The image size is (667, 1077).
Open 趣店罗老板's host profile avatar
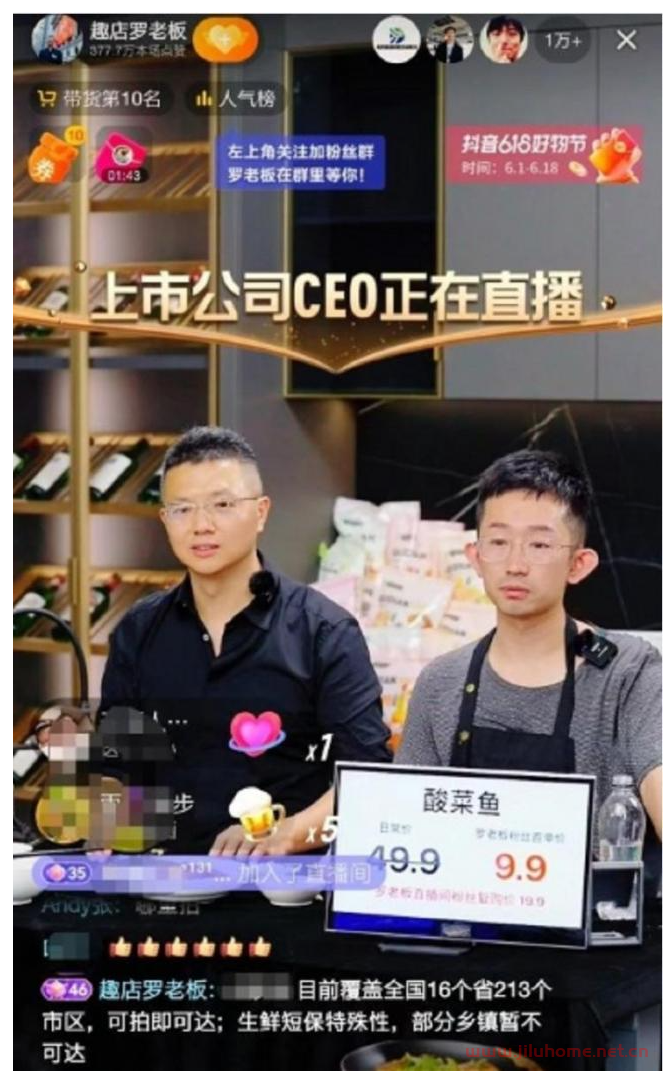(55, 39)
